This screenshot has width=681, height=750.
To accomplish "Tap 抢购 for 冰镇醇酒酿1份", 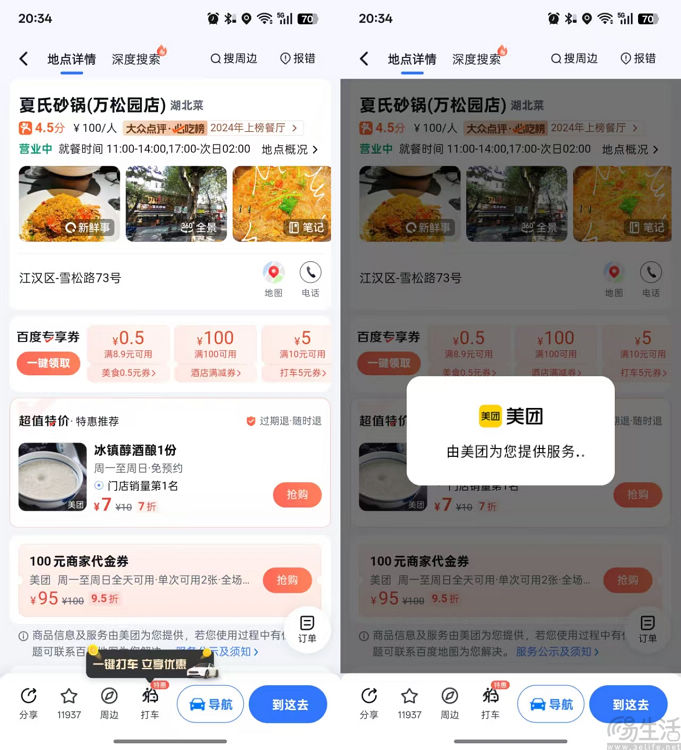I will coord(297,494).
